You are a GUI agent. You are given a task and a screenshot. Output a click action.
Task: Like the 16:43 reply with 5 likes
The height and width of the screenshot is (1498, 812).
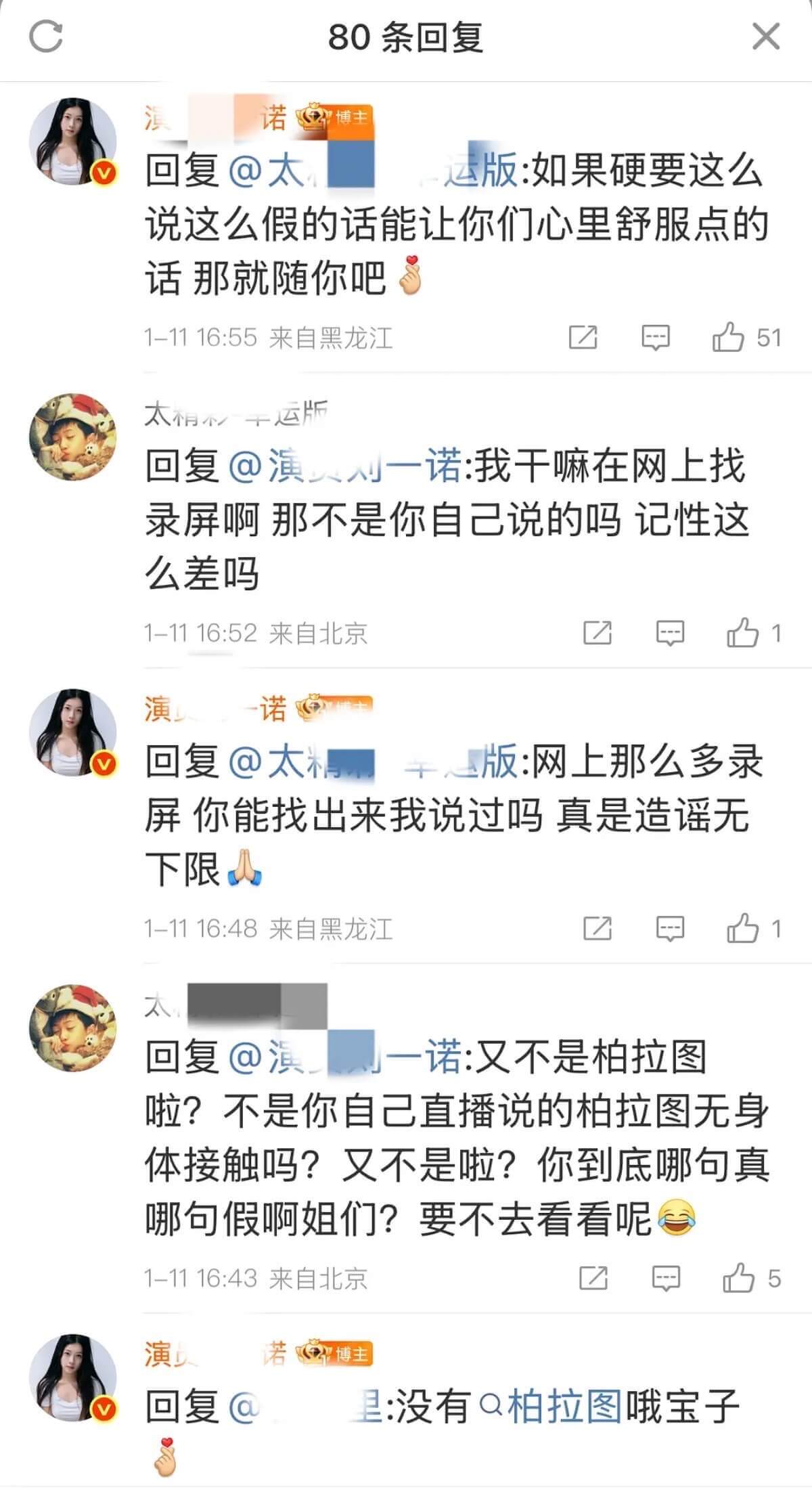pos(738,1278)
